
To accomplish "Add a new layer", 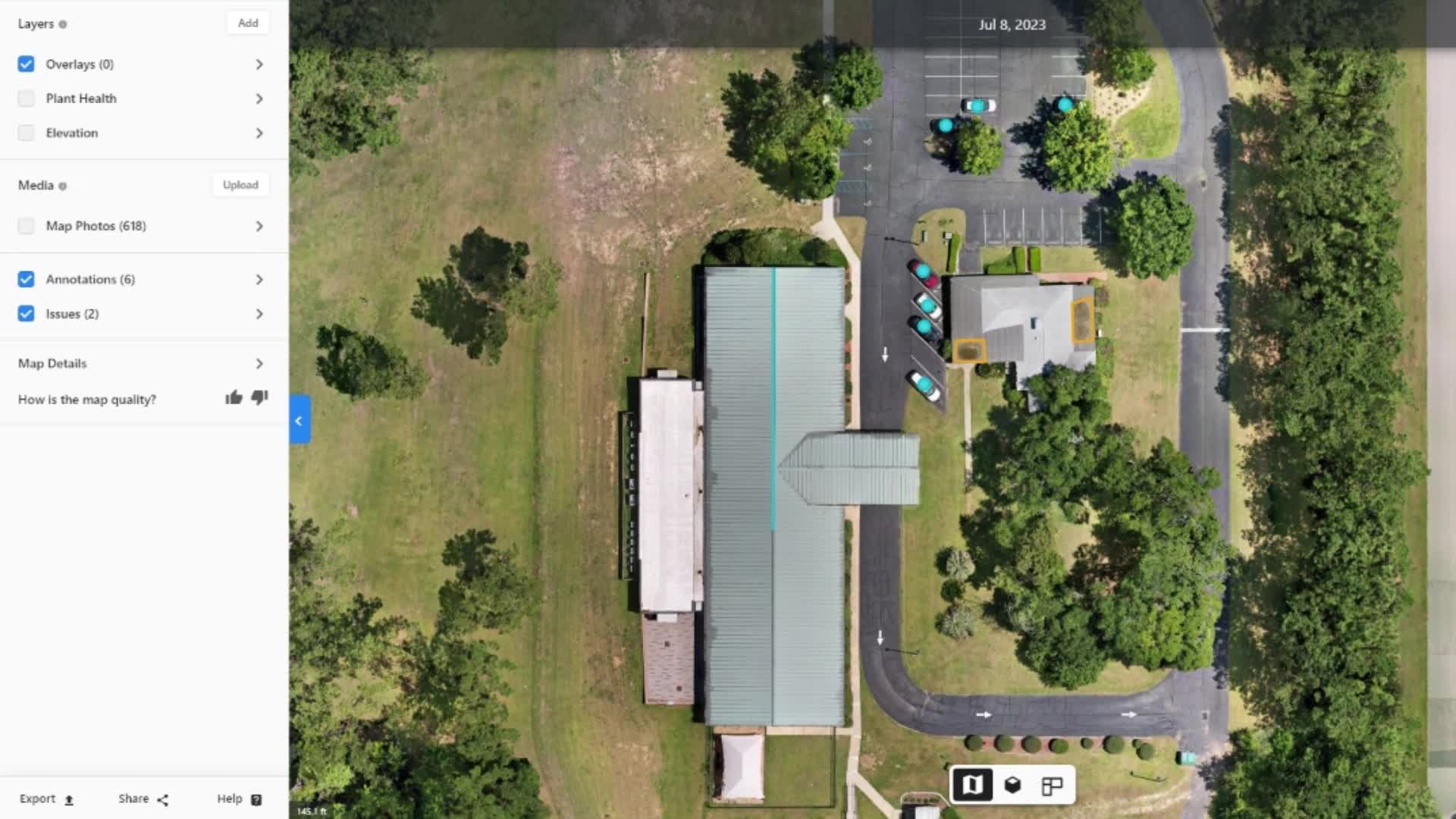I will click(248, 23).
